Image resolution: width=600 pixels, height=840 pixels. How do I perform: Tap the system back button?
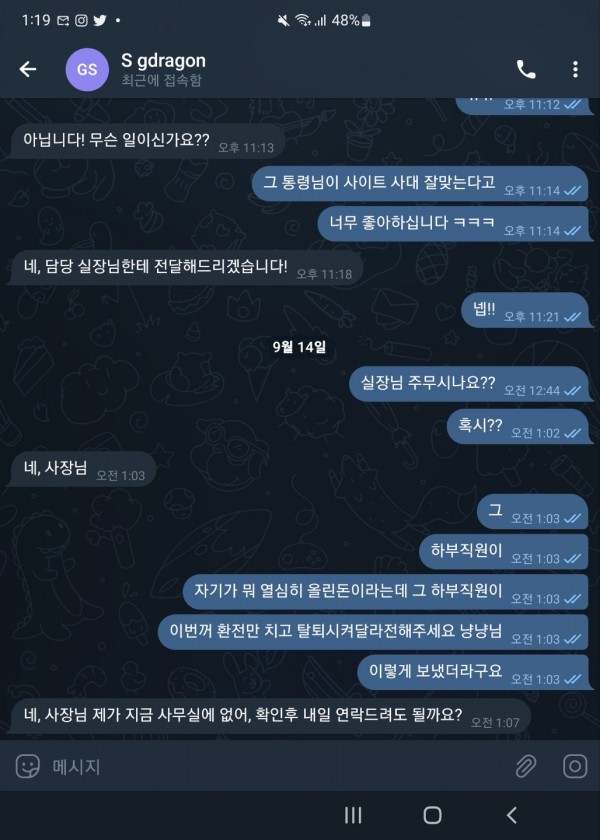pos(512,815)
